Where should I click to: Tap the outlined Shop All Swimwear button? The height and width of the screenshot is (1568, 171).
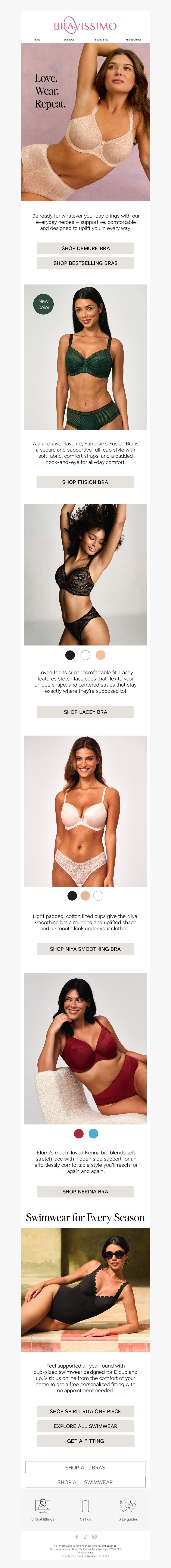85,1482
